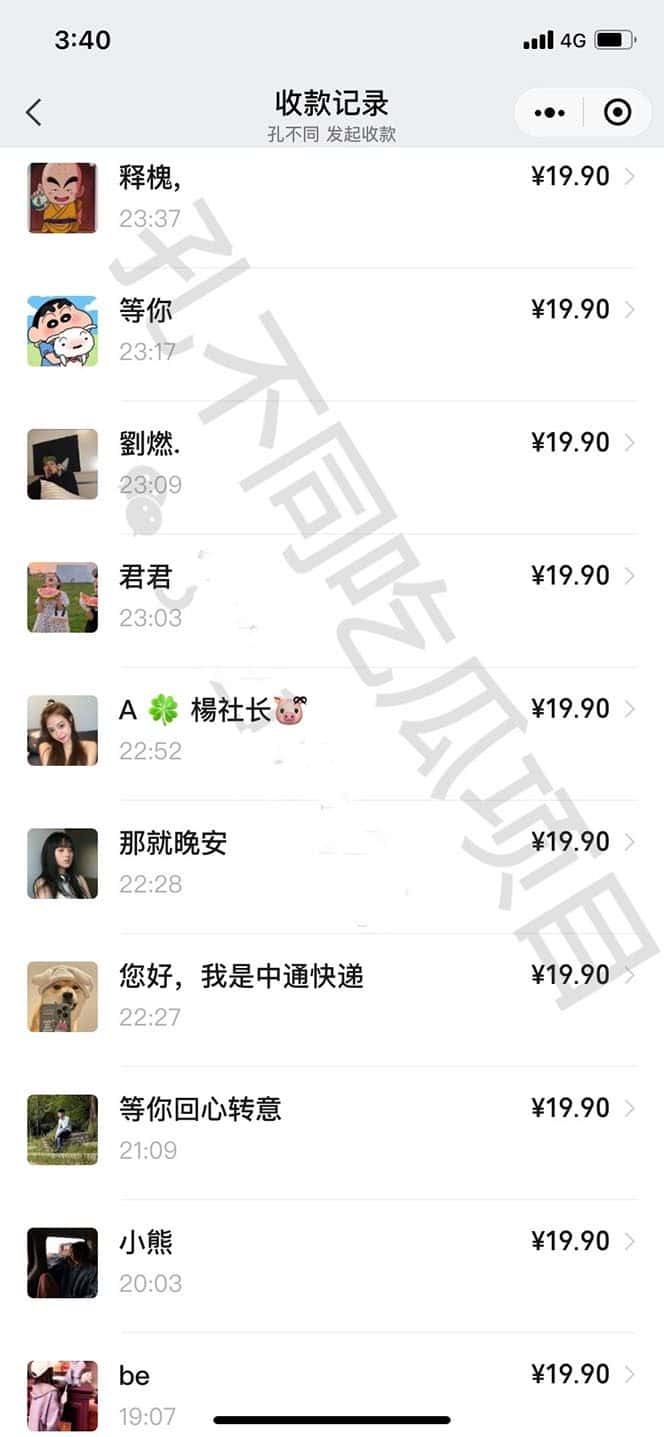View 小熊's payment at 20:03

pos(330,1261)
